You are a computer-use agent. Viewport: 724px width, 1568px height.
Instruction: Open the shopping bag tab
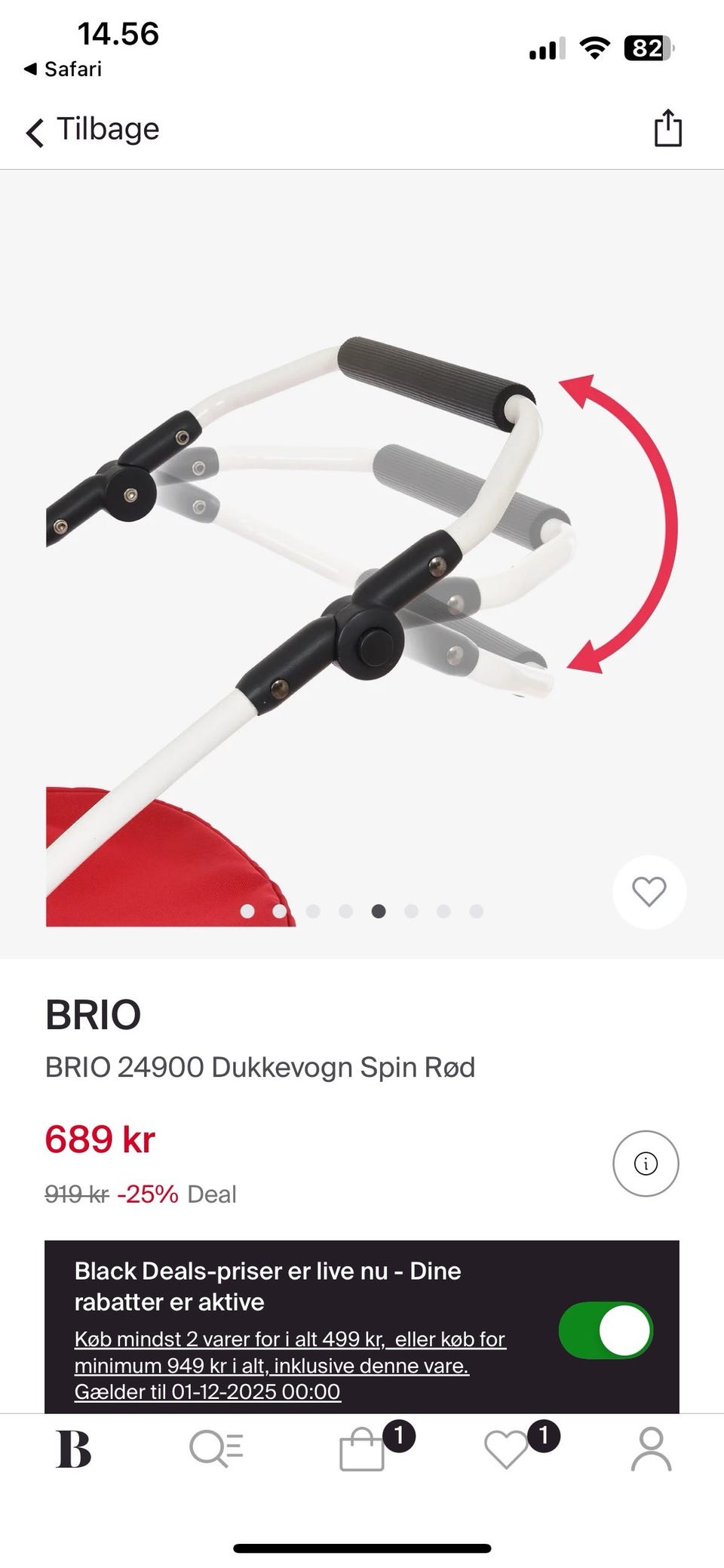click(363, 1450)
